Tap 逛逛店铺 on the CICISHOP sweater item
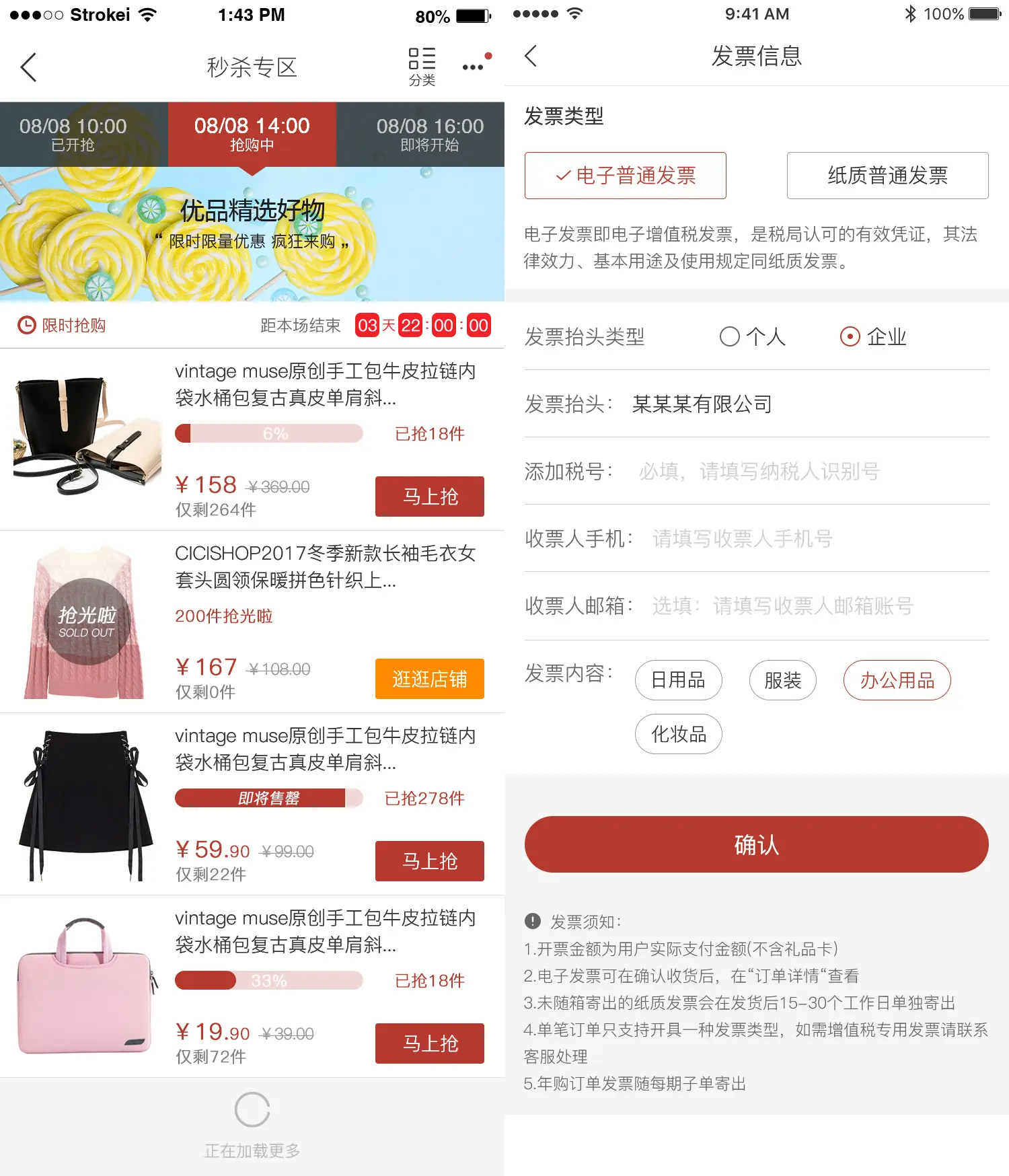This screenshot has width=1009, height=1176. pyautogui.click(x=429, y=679)
